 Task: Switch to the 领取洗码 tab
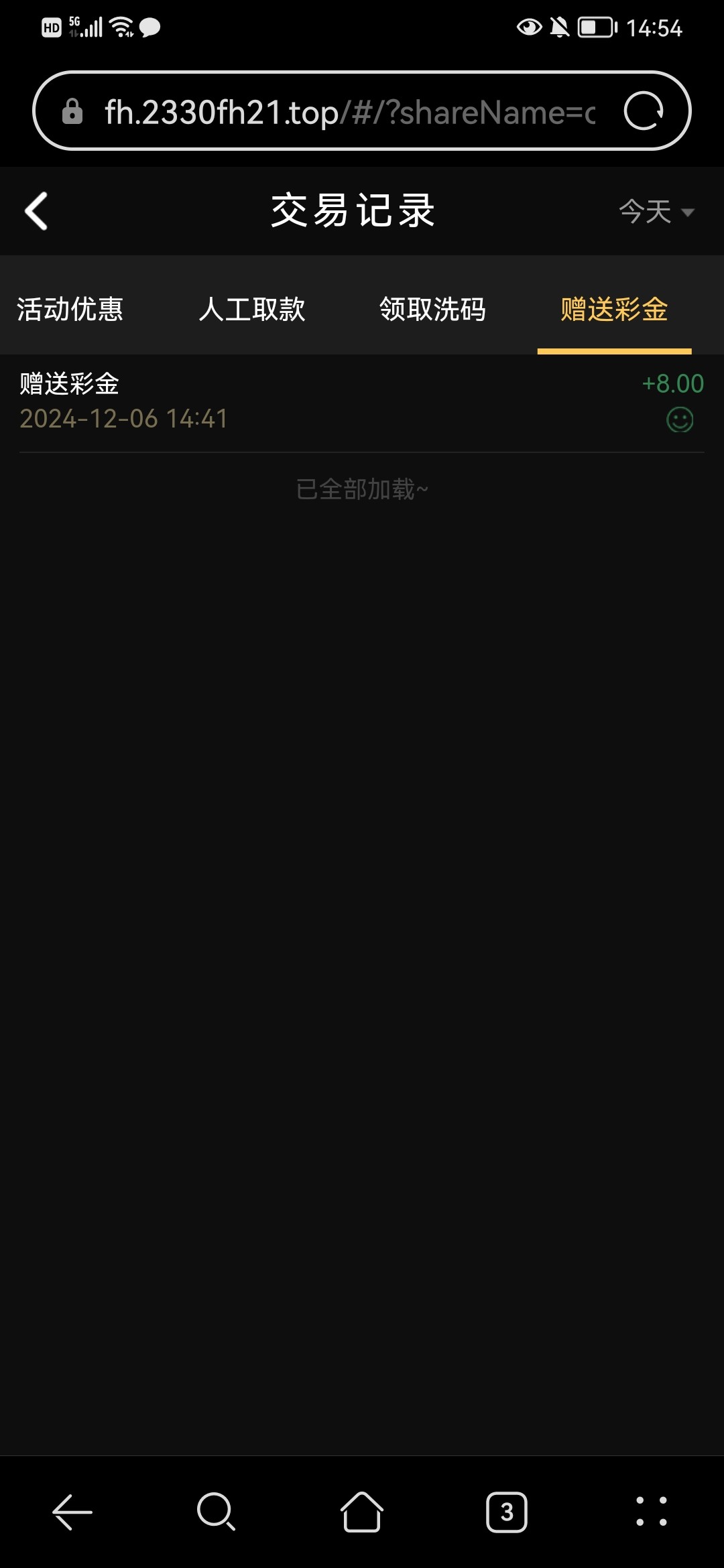click(x=432, y=310)
